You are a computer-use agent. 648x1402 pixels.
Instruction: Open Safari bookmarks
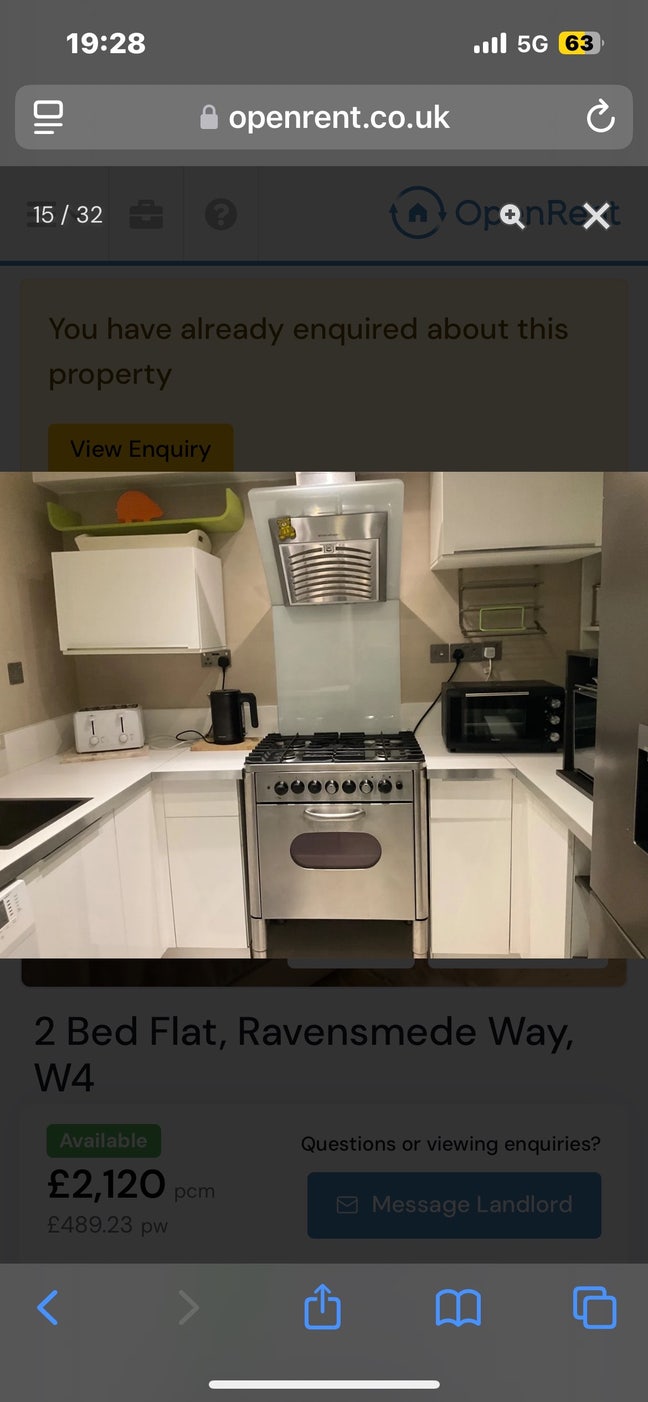[458, 1307]
